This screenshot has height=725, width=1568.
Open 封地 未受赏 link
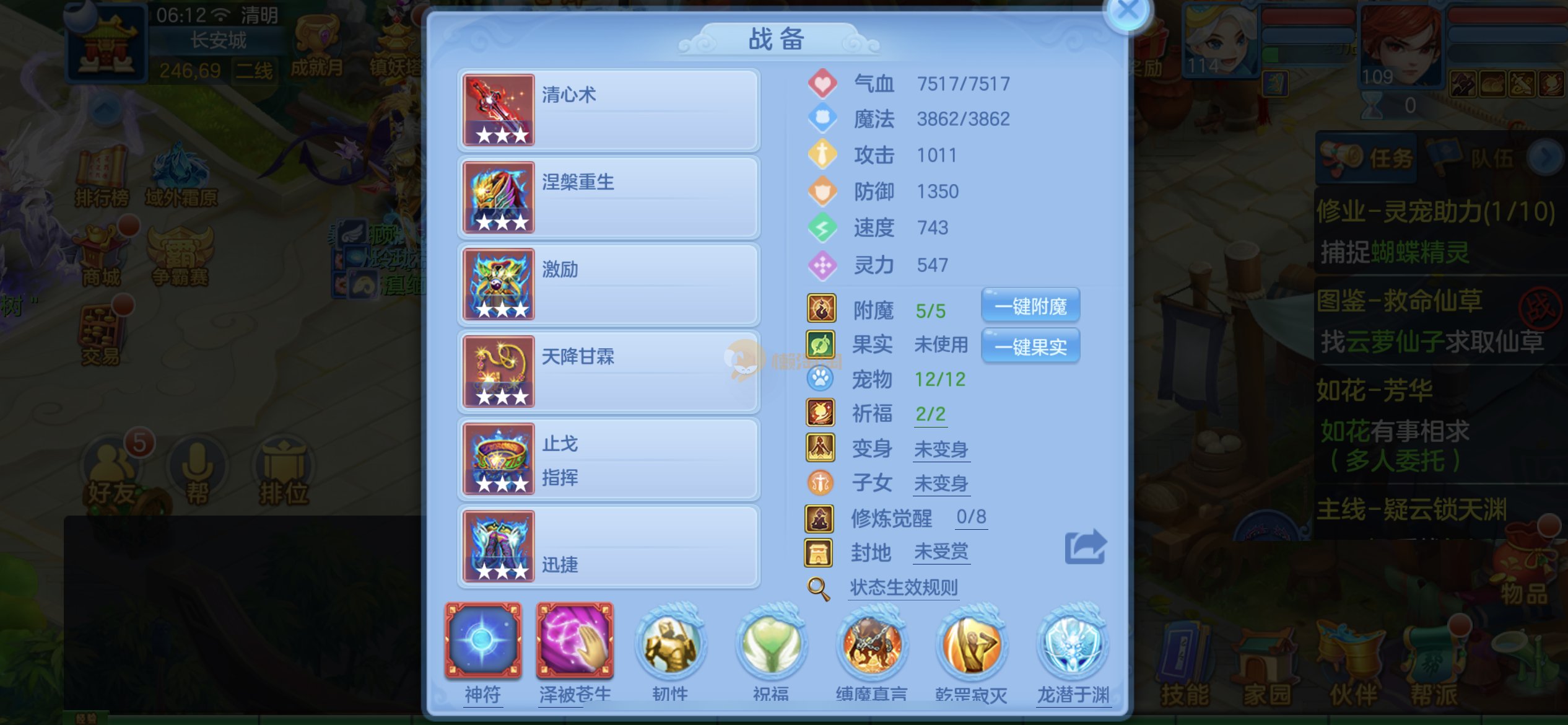click(x=941, y=551)
